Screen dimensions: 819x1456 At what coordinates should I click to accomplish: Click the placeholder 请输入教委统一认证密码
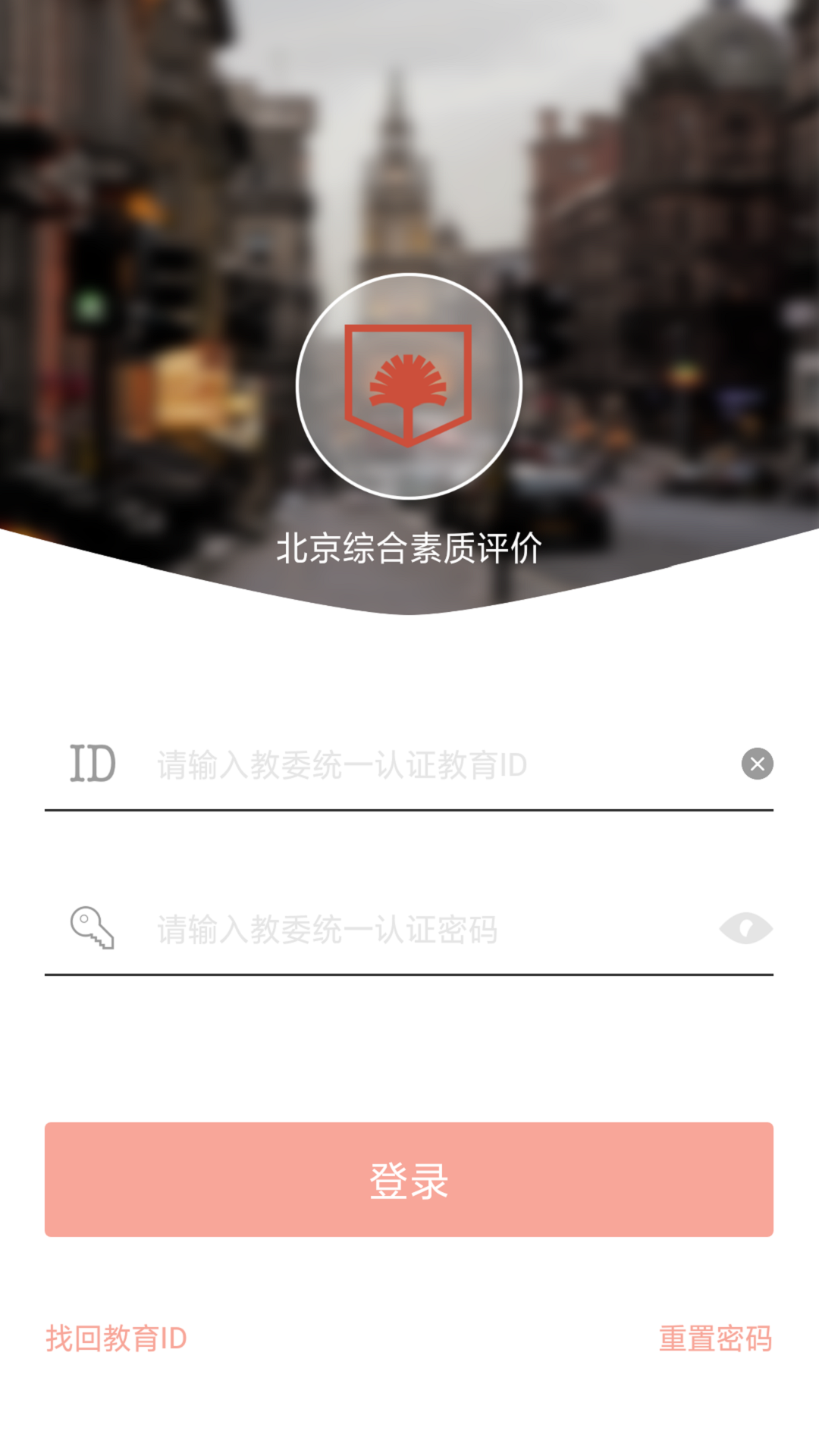click(x=326, y=927)
